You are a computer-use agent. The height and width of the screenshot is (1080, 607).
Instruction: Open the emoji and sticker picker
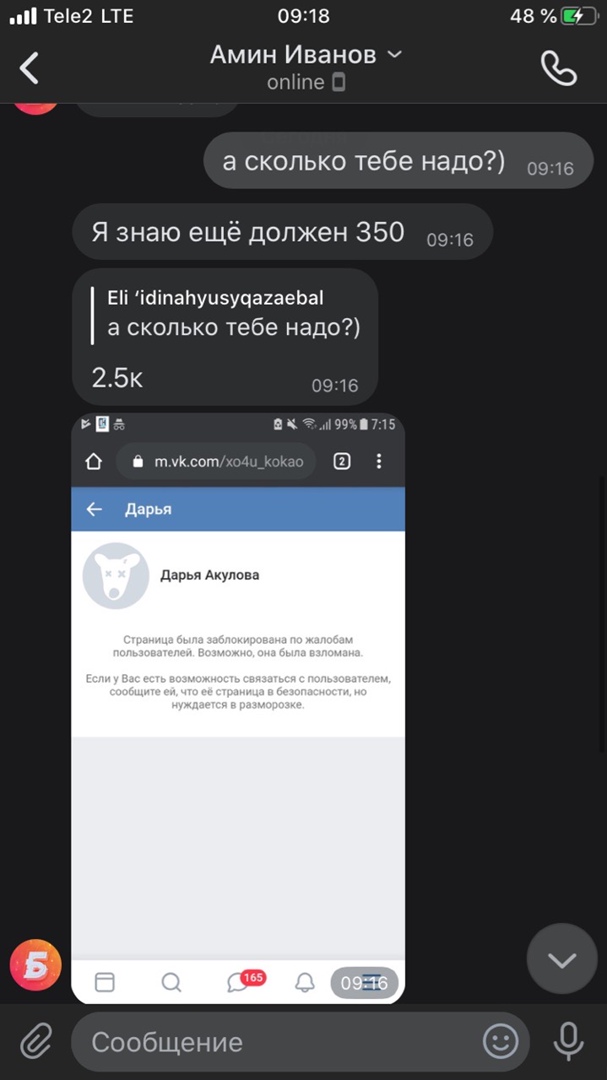pyautogui.click(x=500, y=1042)
